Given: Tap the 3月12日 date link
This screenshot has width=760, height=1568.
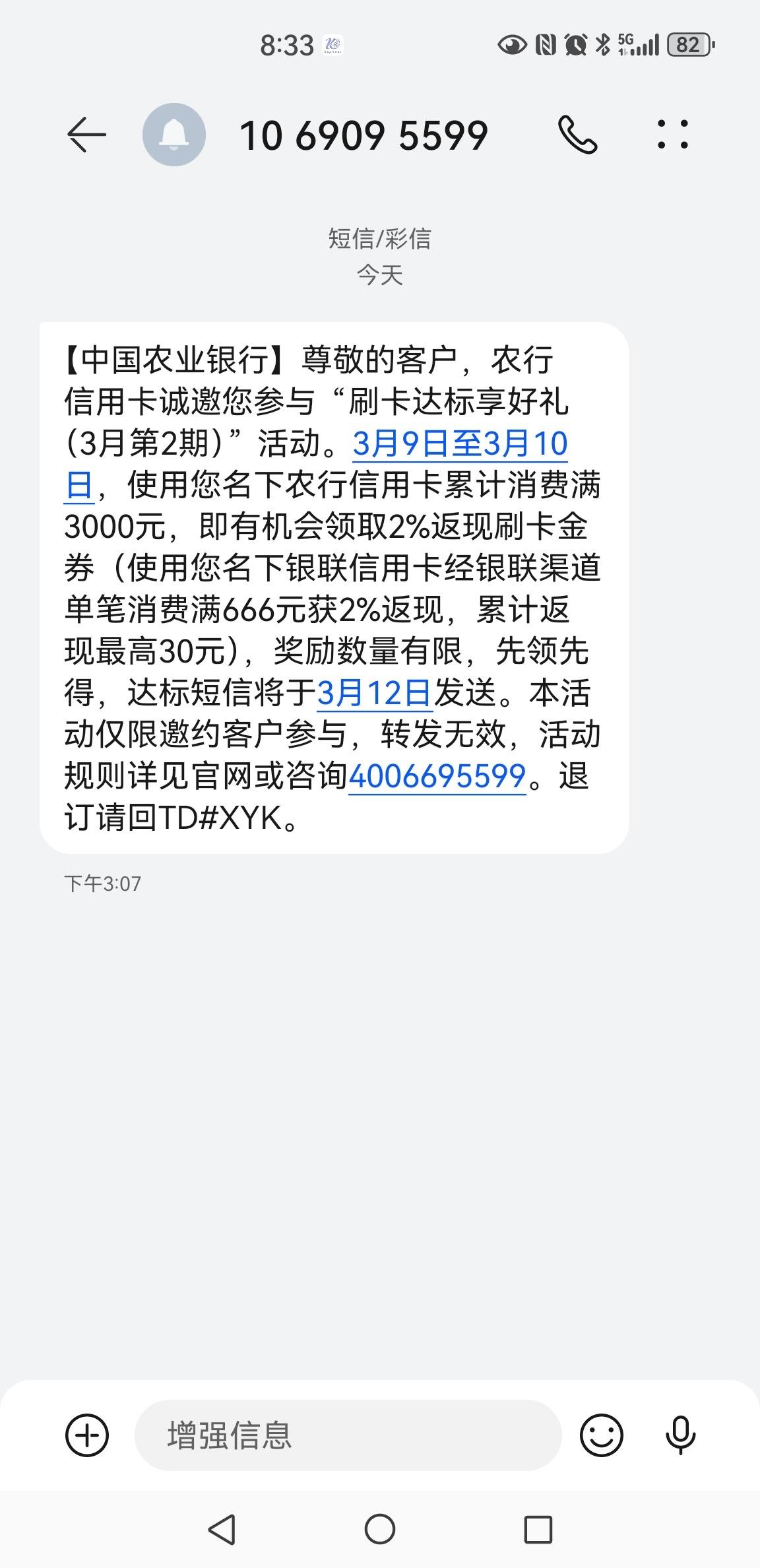Looking at the screenshot, I should tap(374, 693).
